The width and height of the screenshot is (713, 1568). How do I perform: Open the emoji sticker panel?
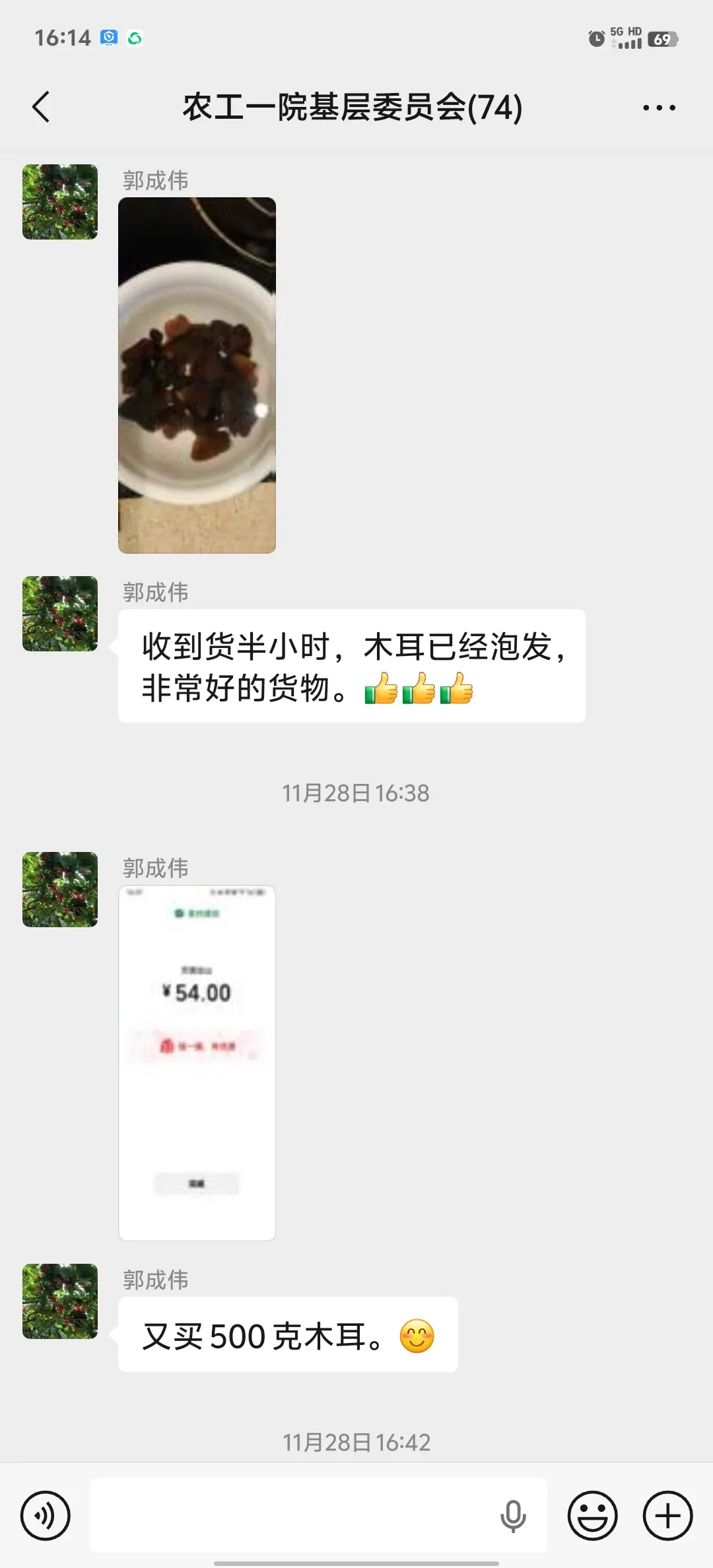click(x=592, y=1515)
